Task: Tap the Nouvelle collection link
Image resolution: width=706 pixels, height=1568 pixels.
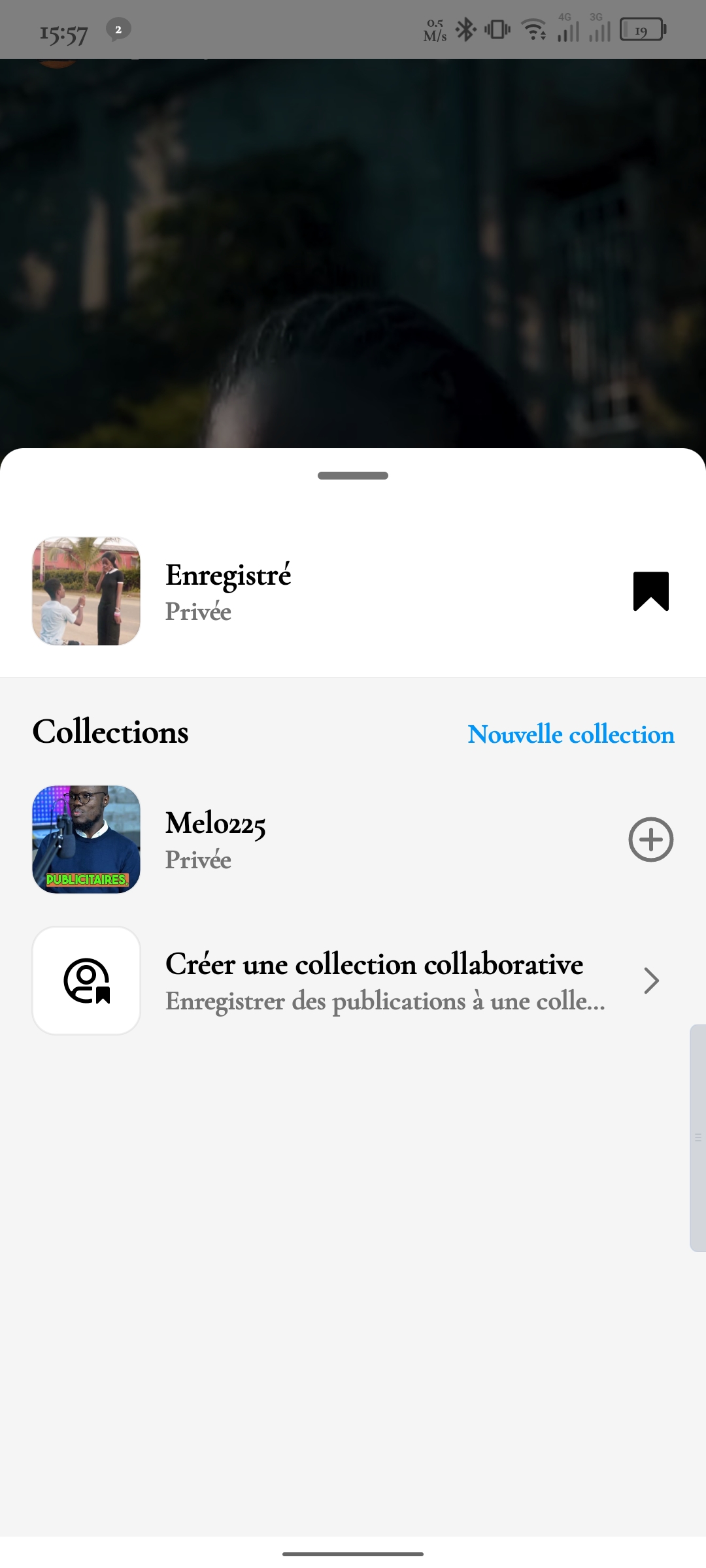Action: click(571, 734)
